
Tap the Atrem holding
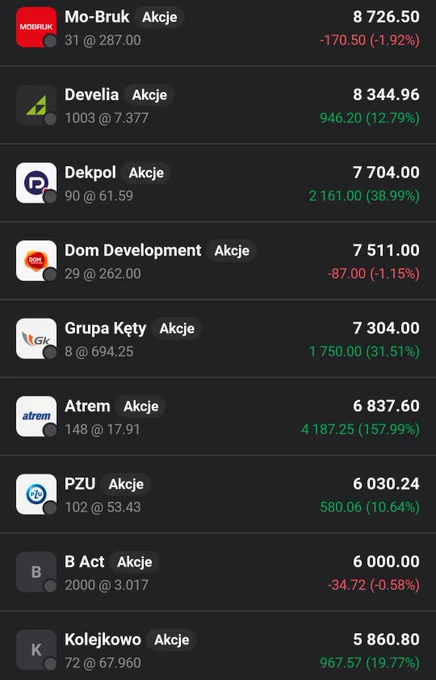tap(218, 416)
